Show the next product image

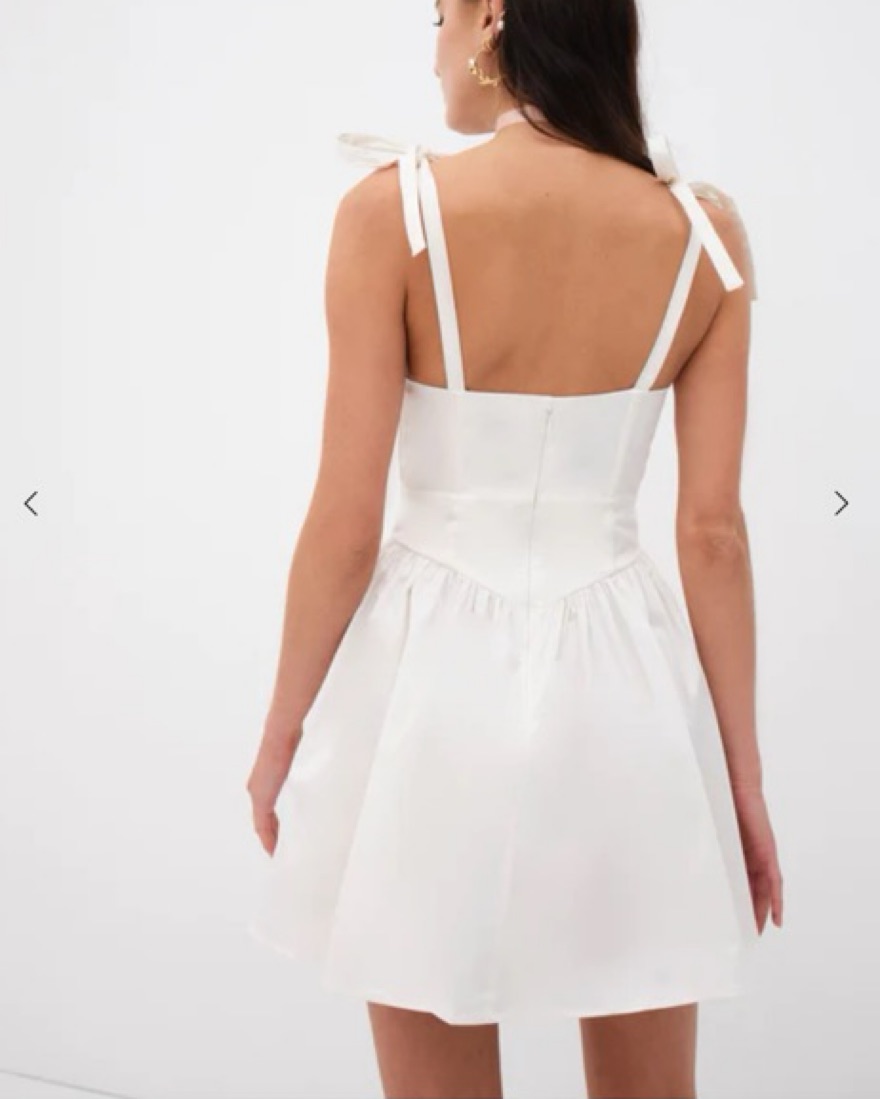tap(841, 503)
